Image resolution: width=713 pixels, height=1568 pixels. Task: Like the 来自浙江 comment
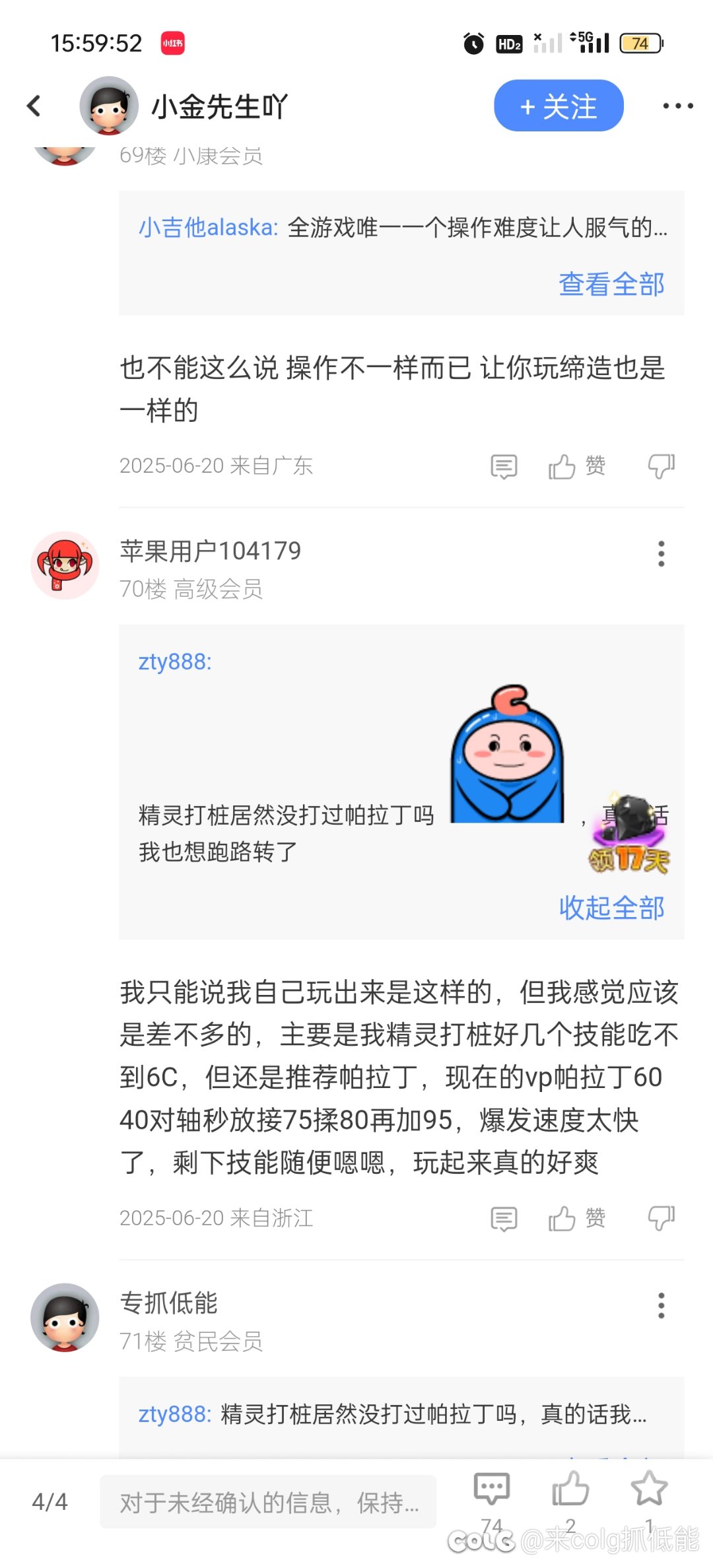tap(576, 1218)
